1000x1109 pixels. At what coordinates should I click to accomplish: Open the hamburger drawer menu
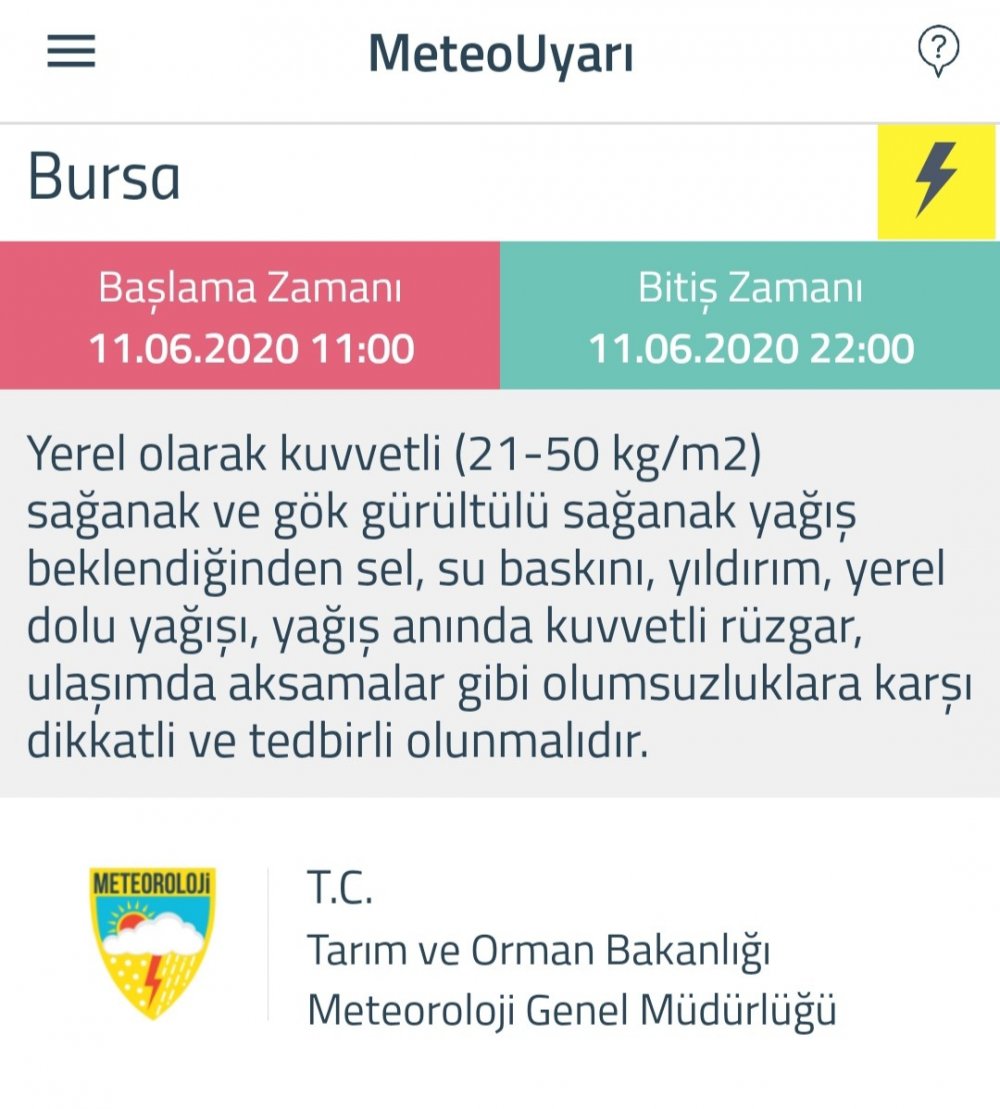point(71,52)
